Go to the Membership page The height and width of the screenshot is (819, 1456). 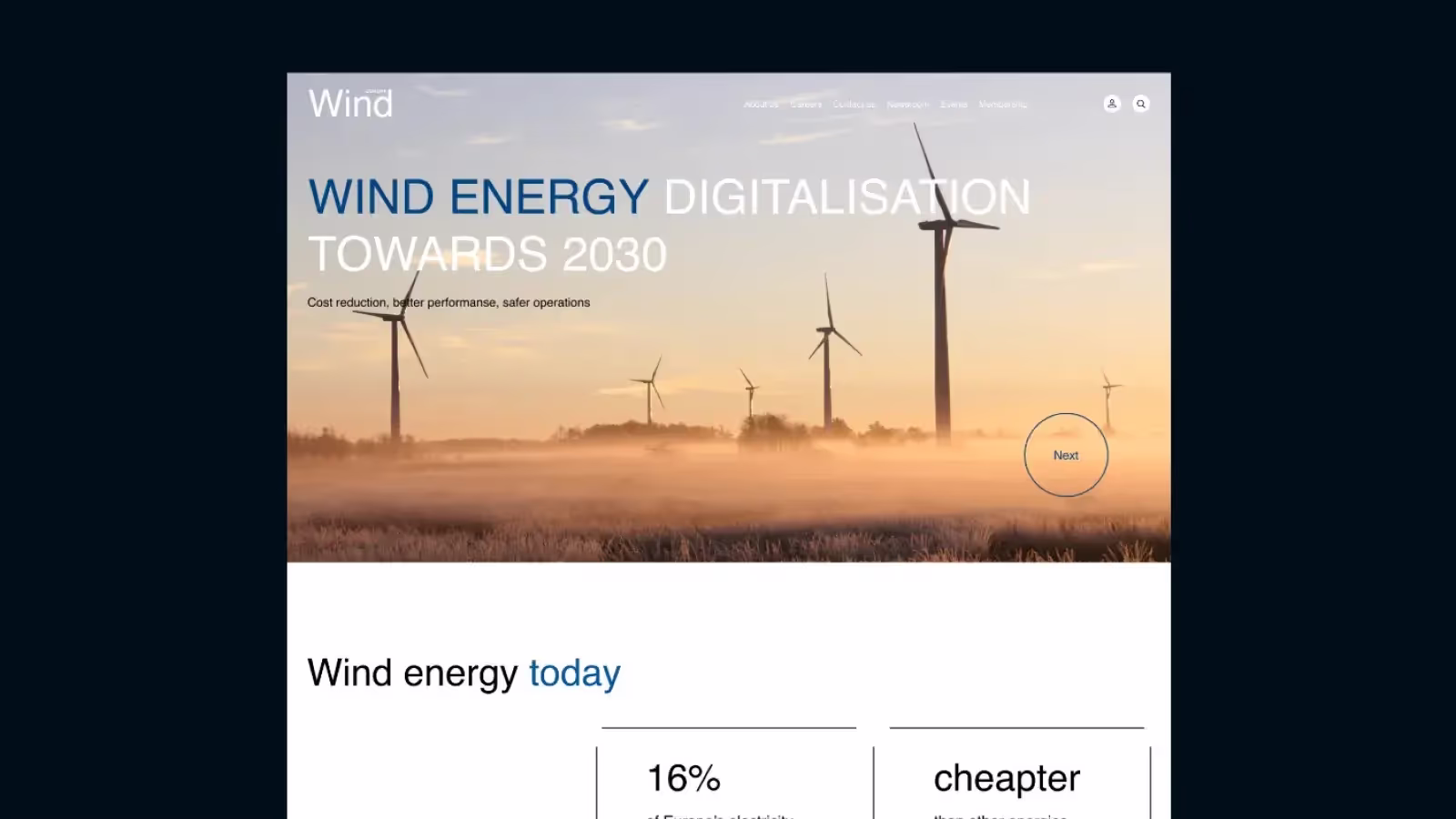[x=1002, y=105]
